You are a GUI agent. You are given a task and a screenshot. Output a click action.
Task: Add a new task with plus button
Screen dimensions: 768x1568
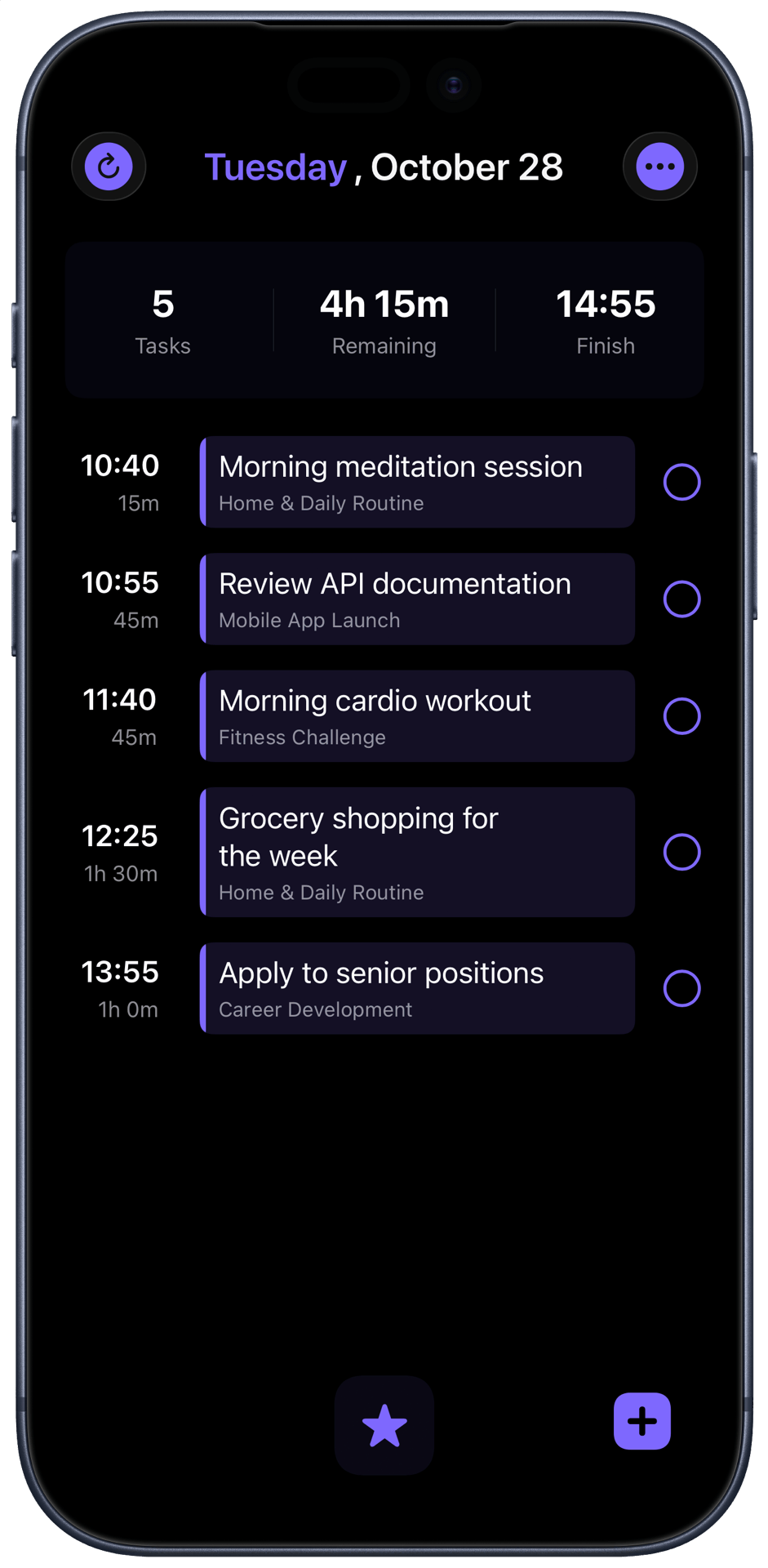point(641,1421)
